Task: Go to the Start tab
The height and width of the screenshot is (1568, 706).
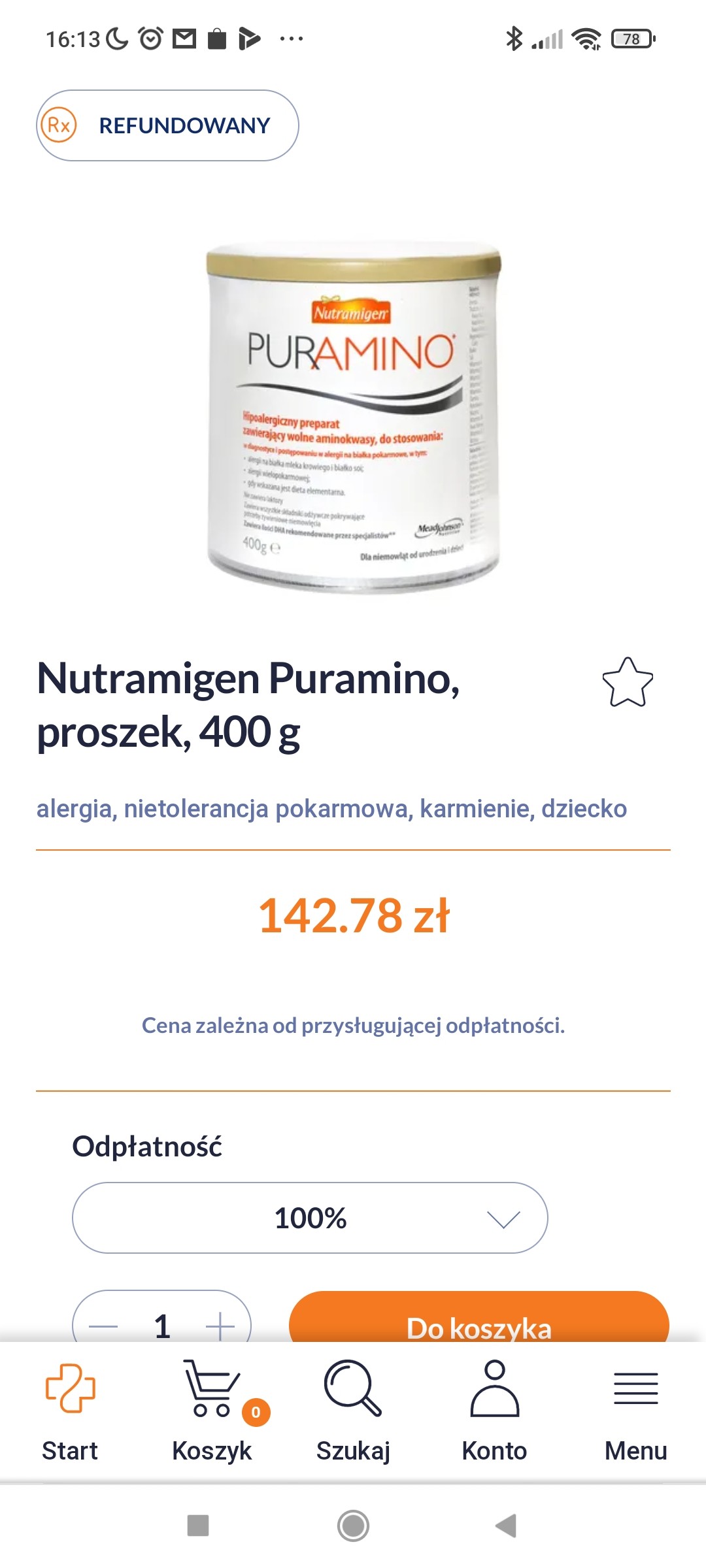Action: [70, 1411]
